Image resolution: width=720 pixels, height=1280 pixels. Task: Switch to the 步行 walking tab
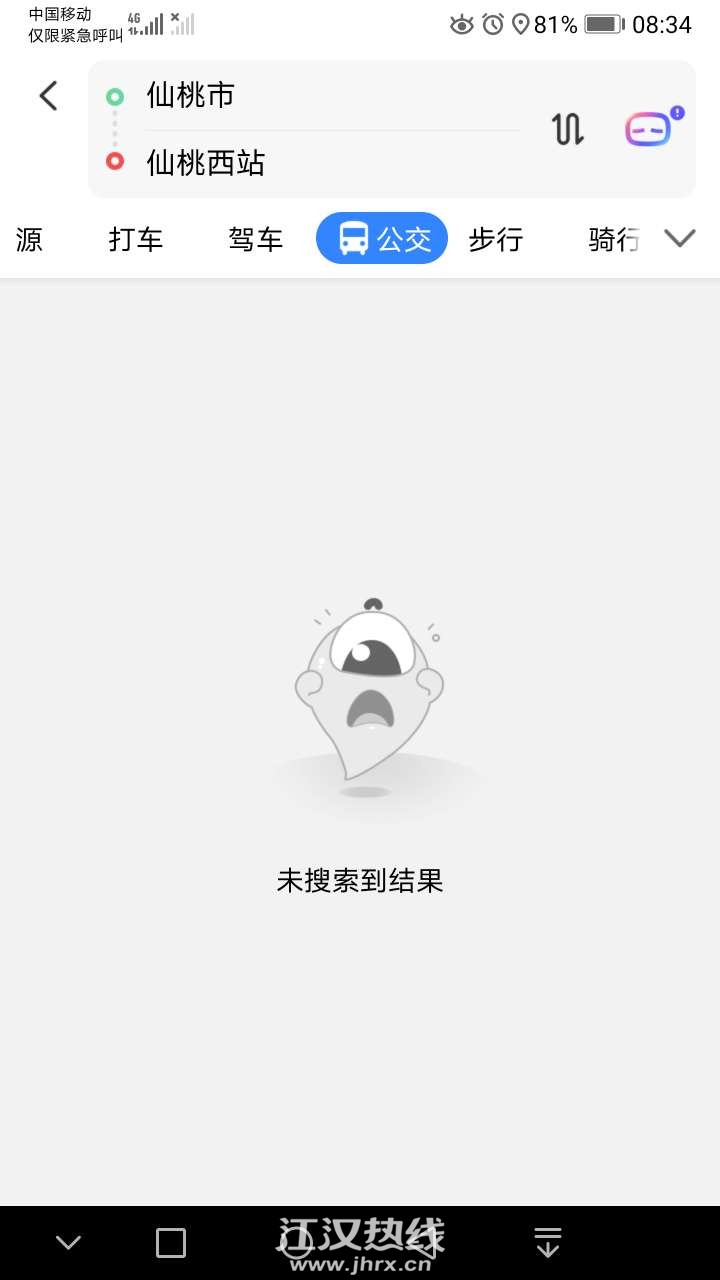[496, 240]
